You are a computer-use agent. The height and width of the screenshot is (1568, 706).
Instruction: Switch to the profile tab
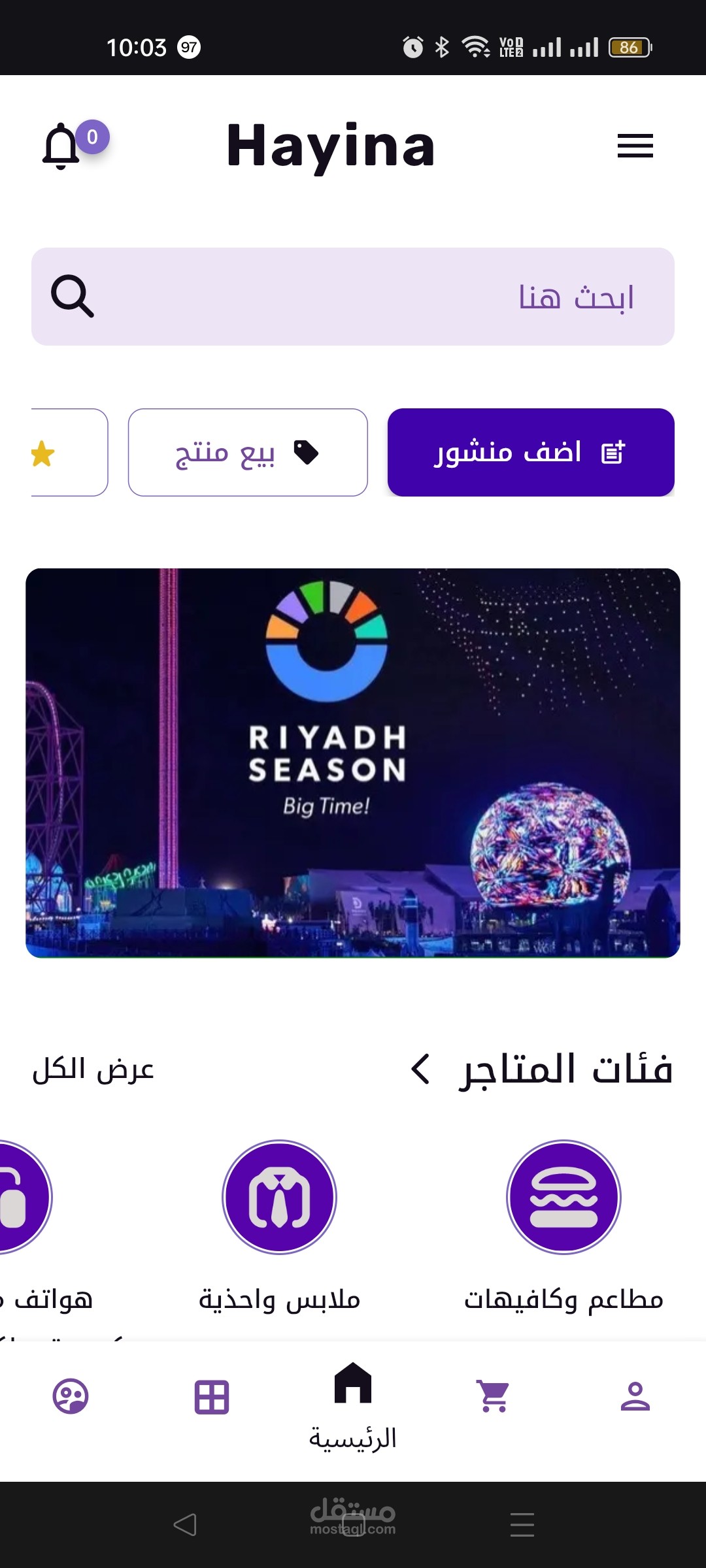click(635, 1397)
